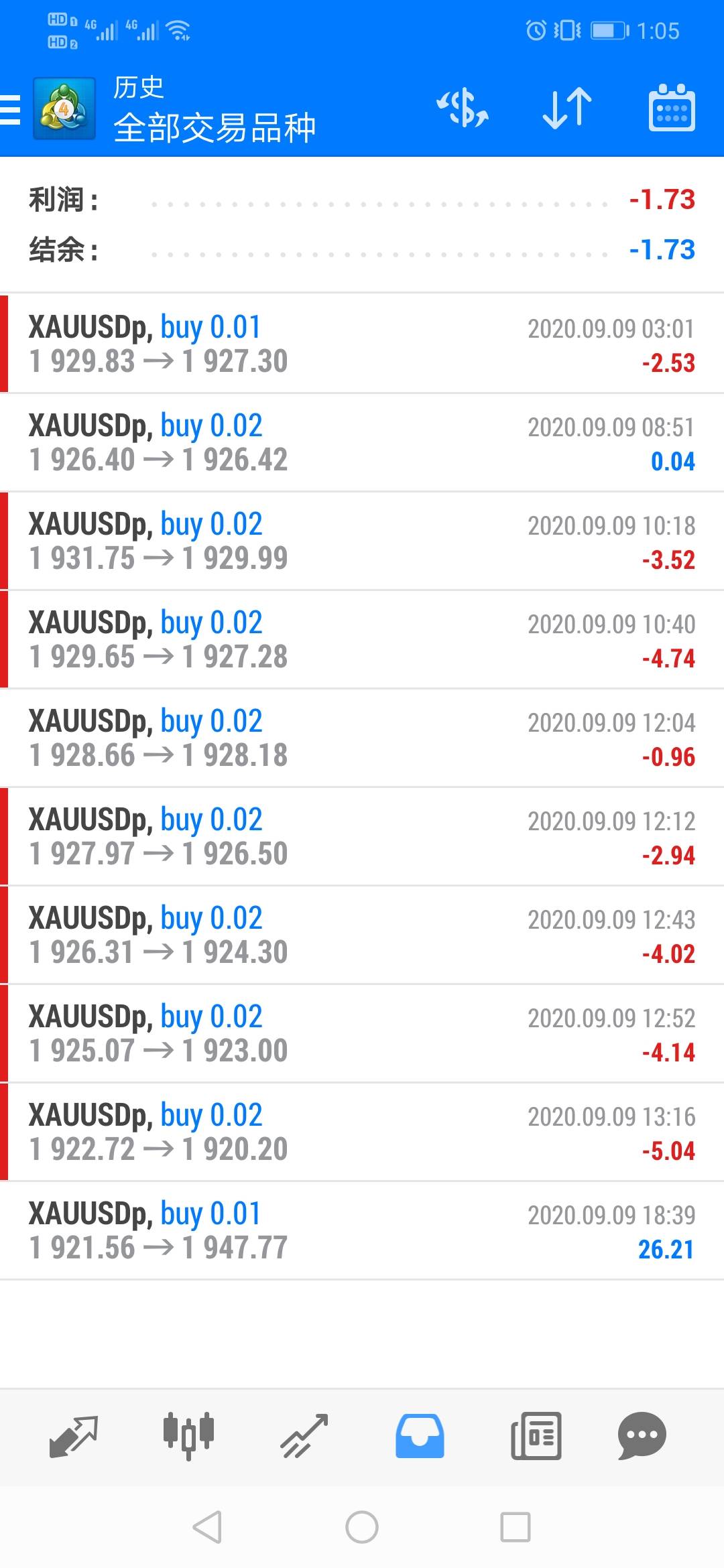Select the trade with -5.04 loss
This screenshot has width=724, height=1568.
(x=362, y=1132)
